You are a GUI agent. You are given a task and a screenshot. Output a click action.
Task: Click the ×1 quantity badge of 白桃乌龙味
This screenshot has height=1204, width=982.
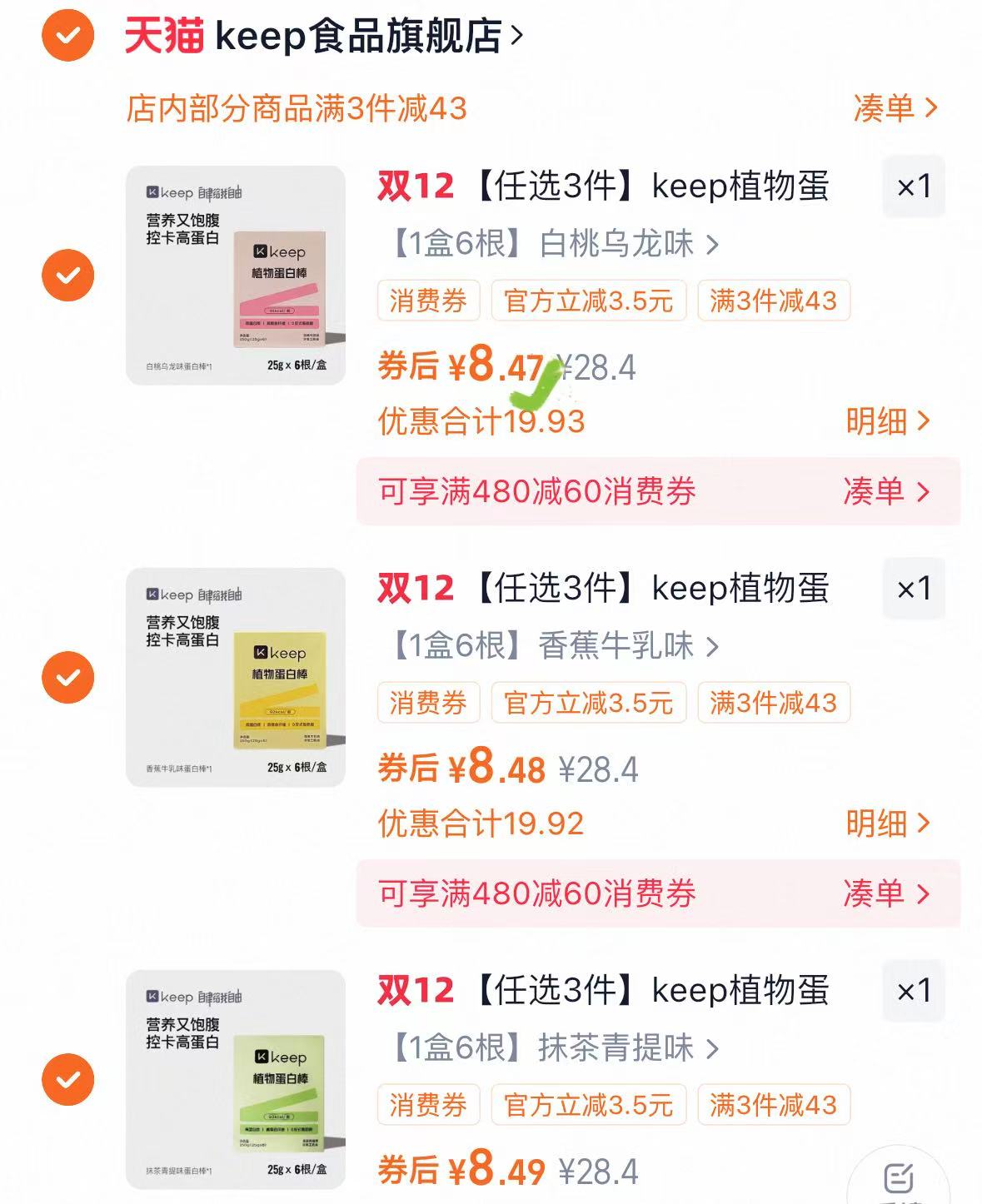click(915, 186)
